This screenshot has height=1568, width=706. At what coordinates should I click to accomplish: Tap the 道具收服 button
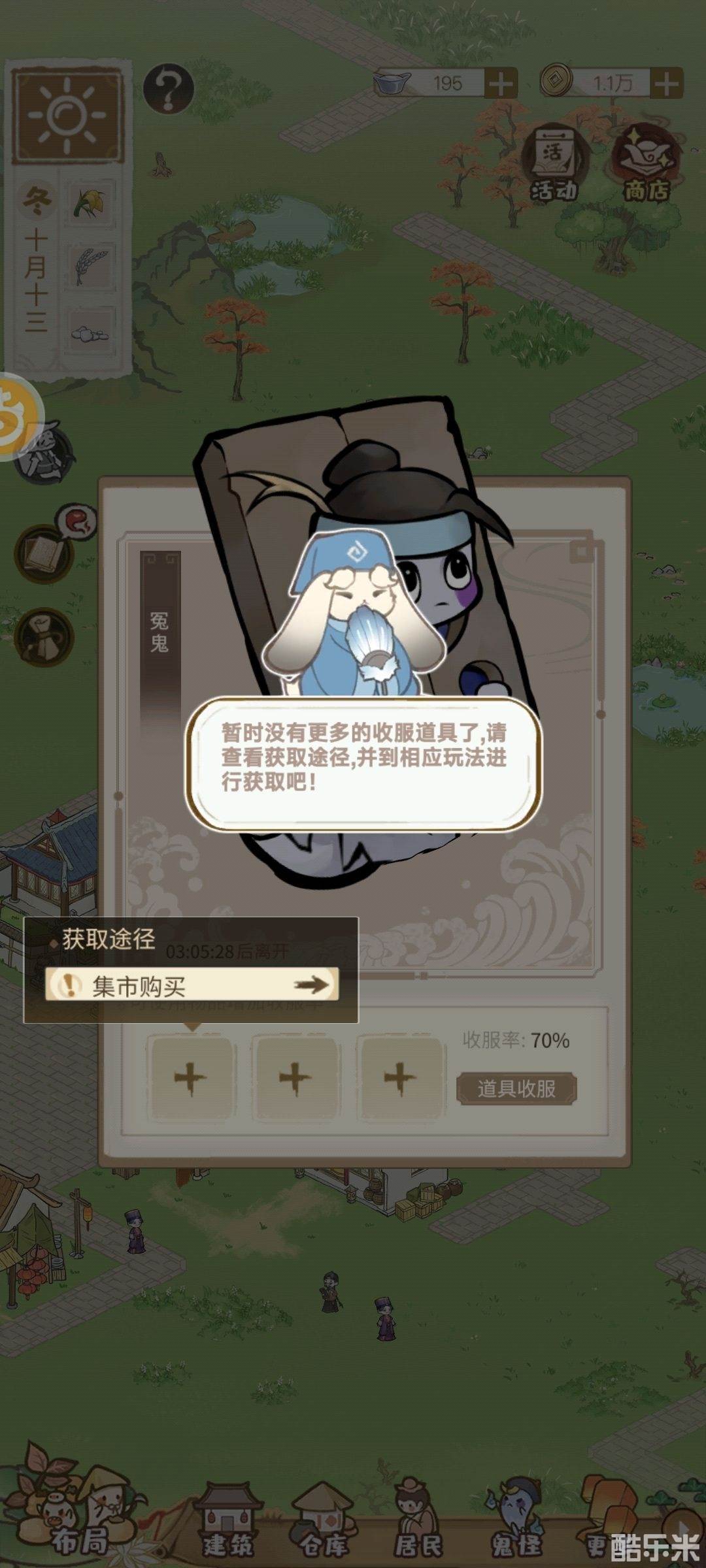(516, 1088)
